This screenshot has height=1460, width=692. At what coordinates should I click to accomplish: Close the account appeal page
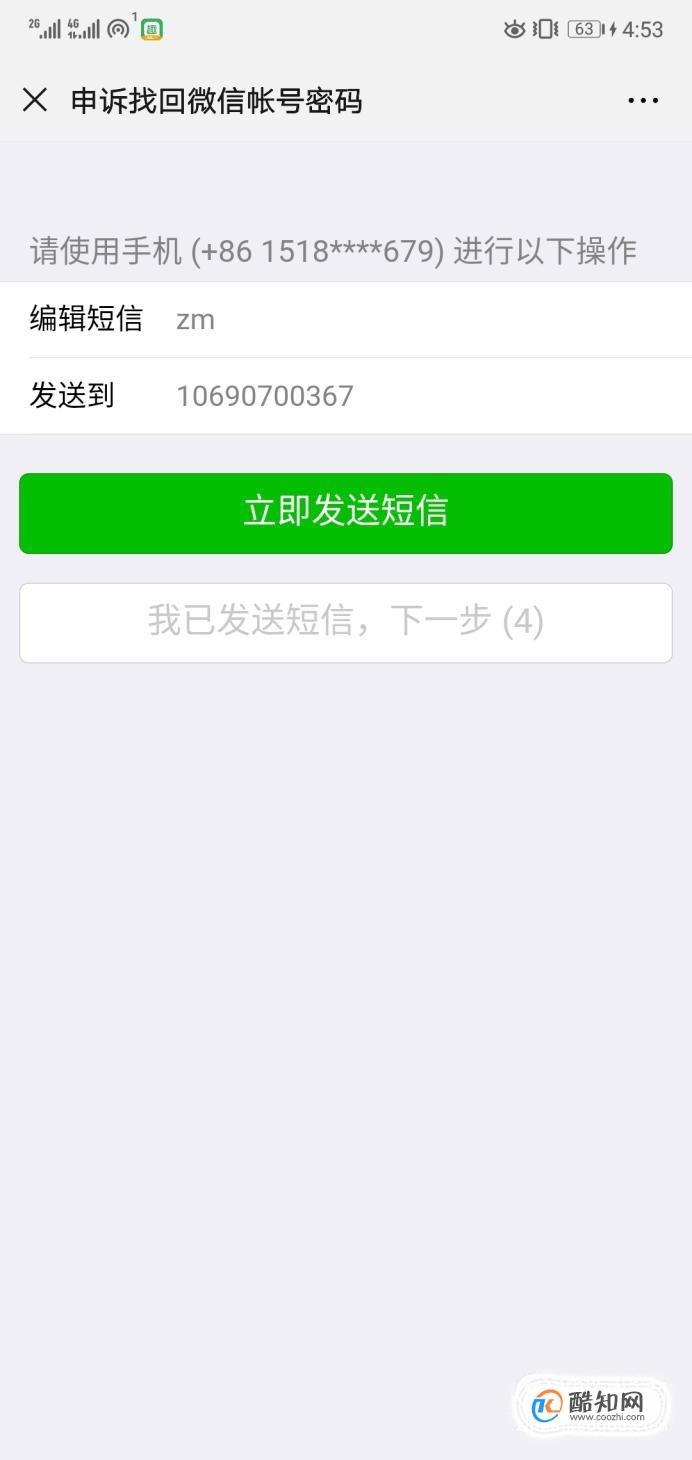point(35,100)
